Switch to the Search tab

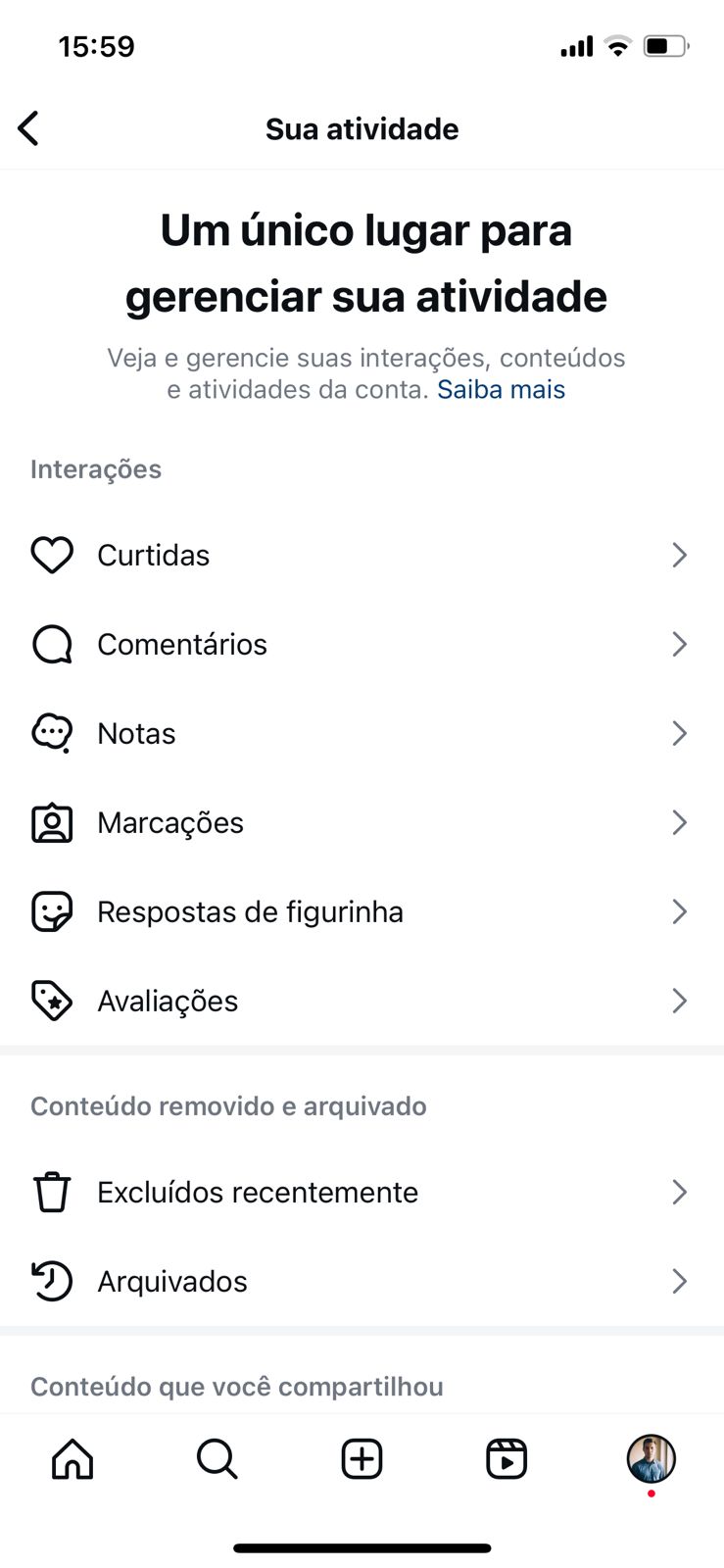pyautogui.click(x=217, y=1458)
